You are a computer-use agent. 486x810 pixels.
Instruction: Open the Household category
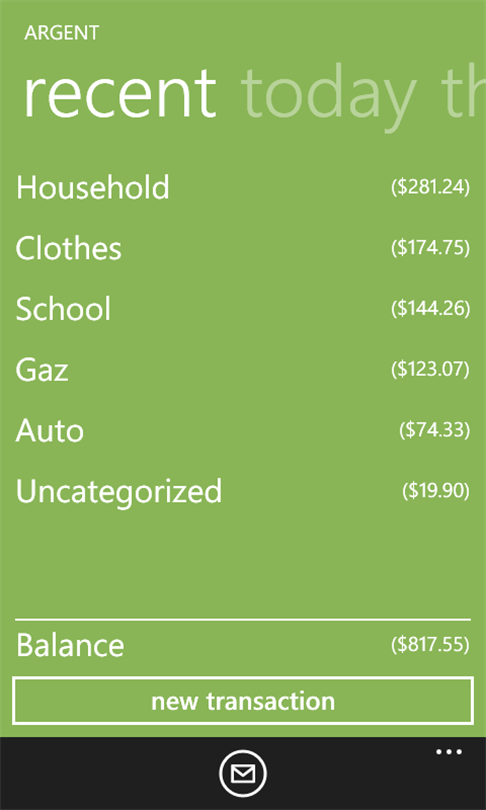point(243,187)
